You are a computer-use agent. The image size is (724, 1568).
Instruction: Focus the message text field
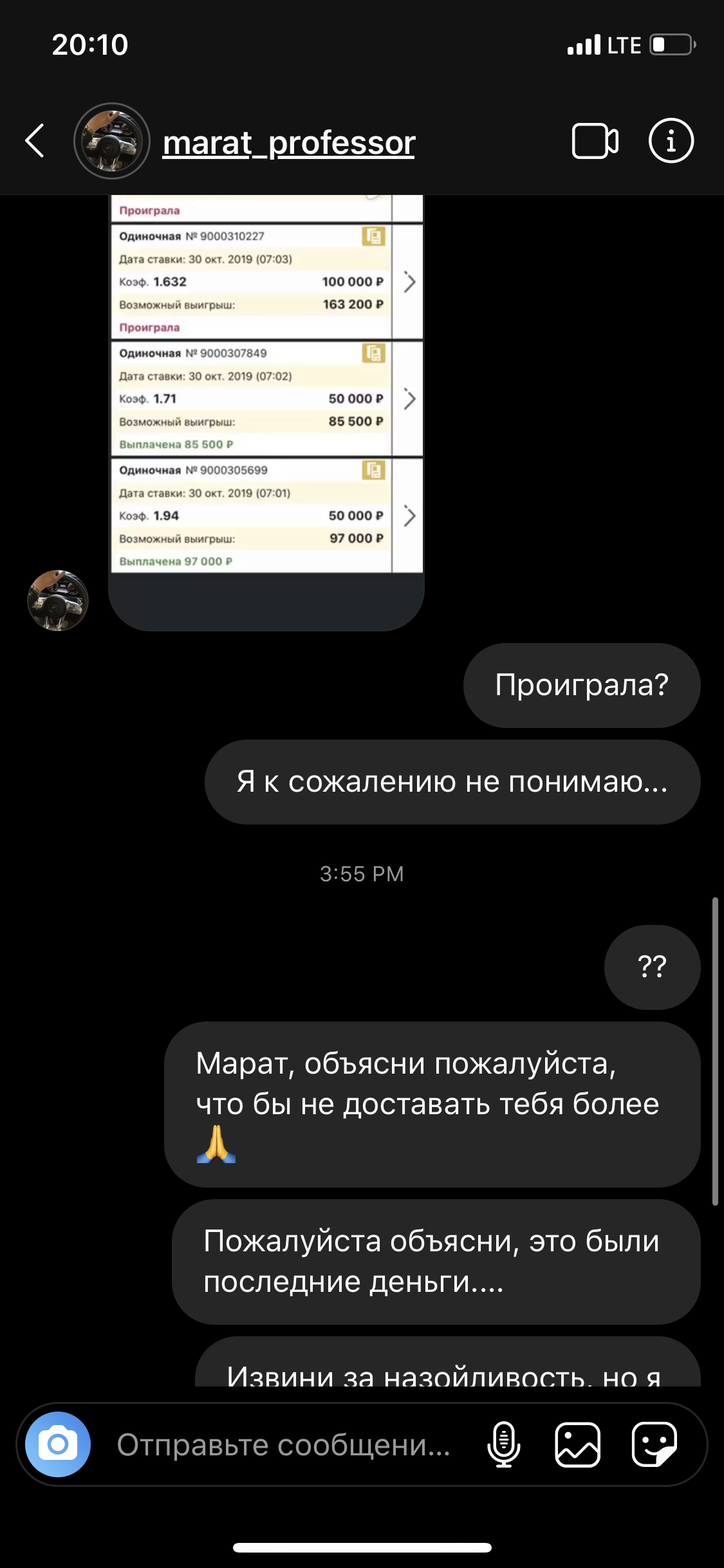[283, 1444]
